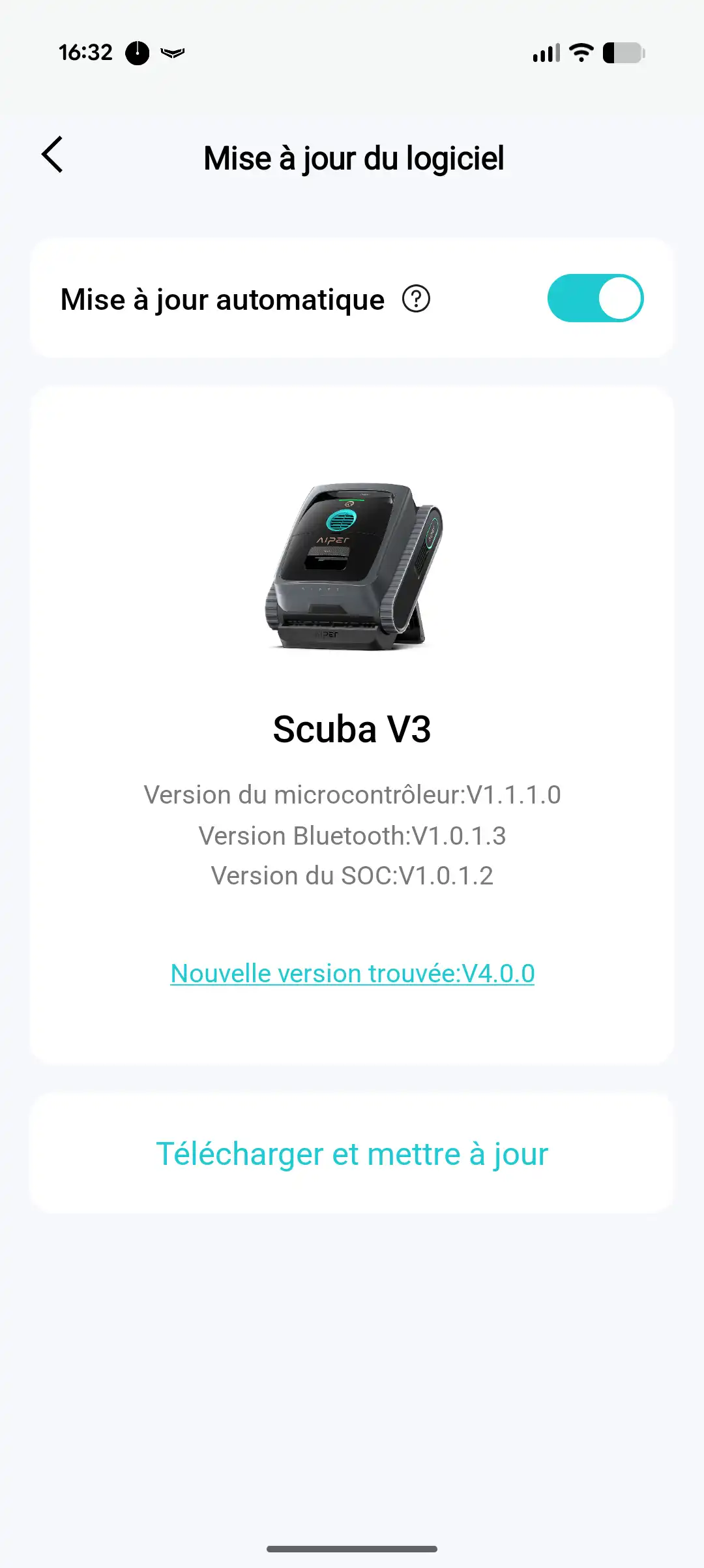Disable the Mise à jour automatique switch
Screen dimensions: 704x1568
click(595, 299)
